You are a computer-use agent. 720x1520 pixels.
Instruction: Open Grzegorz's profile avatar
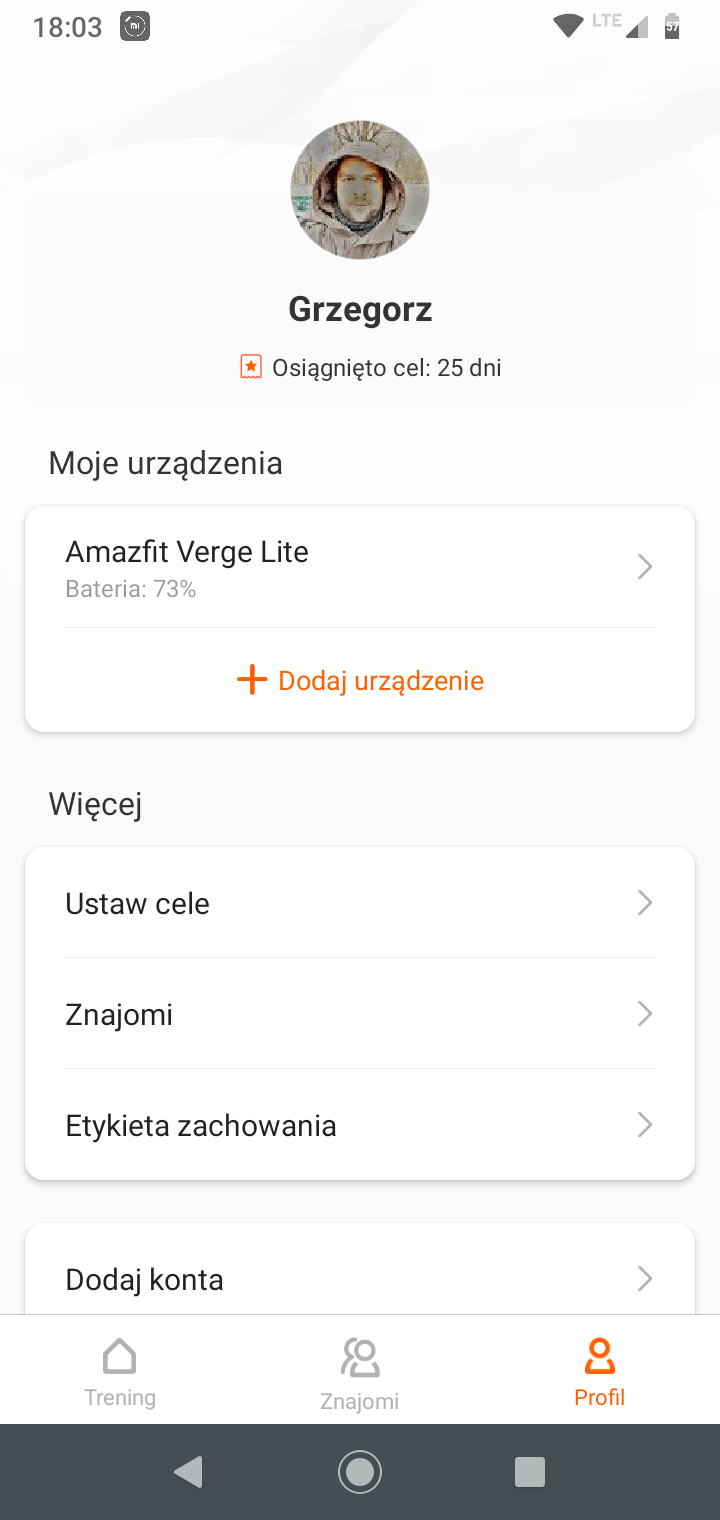(360, 190)
